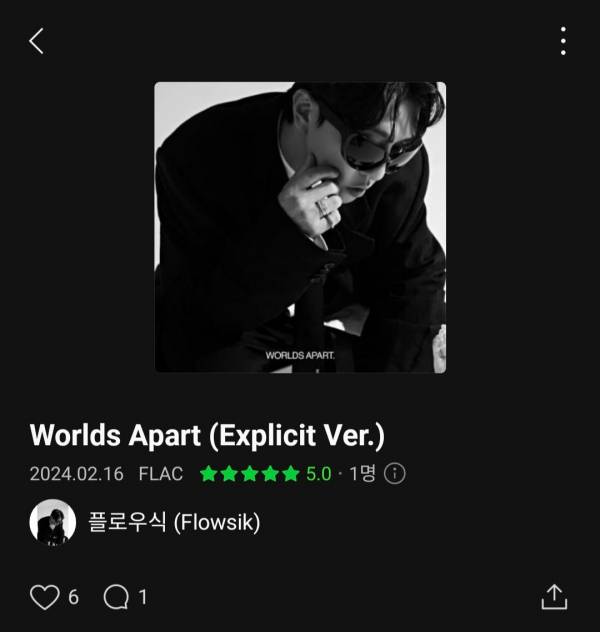Image resolution: width=600 pixels, height=632 pixels.
Task: Open artist page for 플로우식 (Flowsik)
Action: coord(174,522)
